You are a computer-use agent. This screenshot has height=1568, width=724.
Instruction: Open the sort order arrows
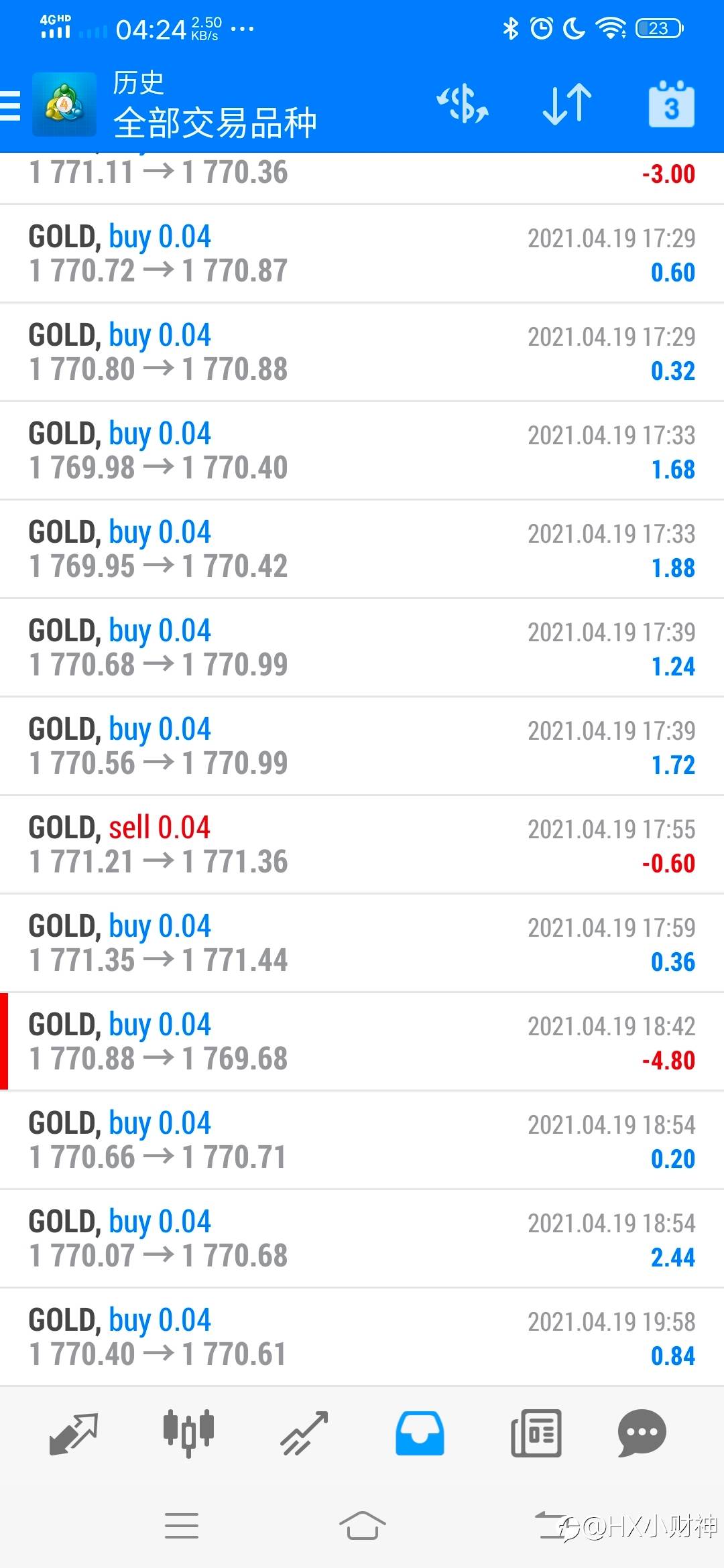[567, 105]
